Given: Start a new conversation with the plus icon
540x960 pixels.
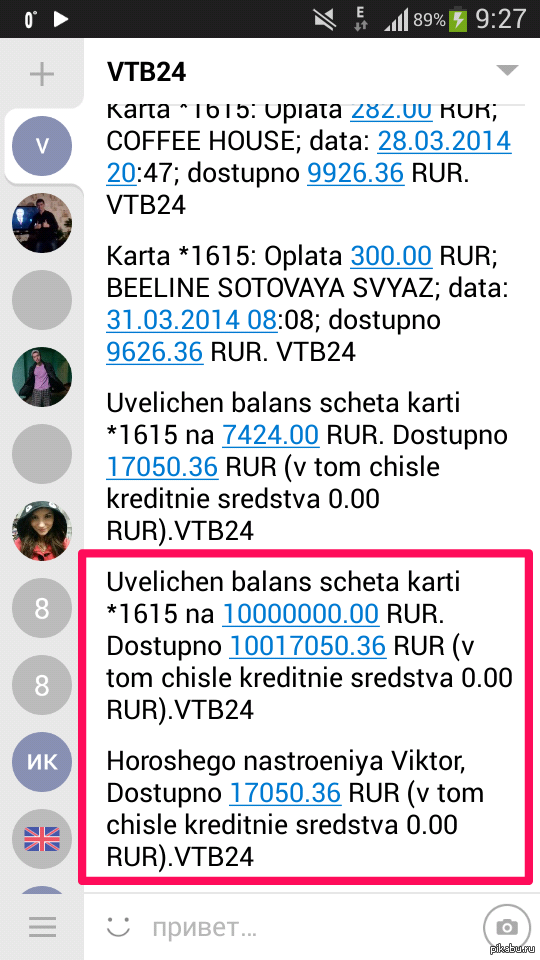Looking at the screenshot, I should pos(42,75).
